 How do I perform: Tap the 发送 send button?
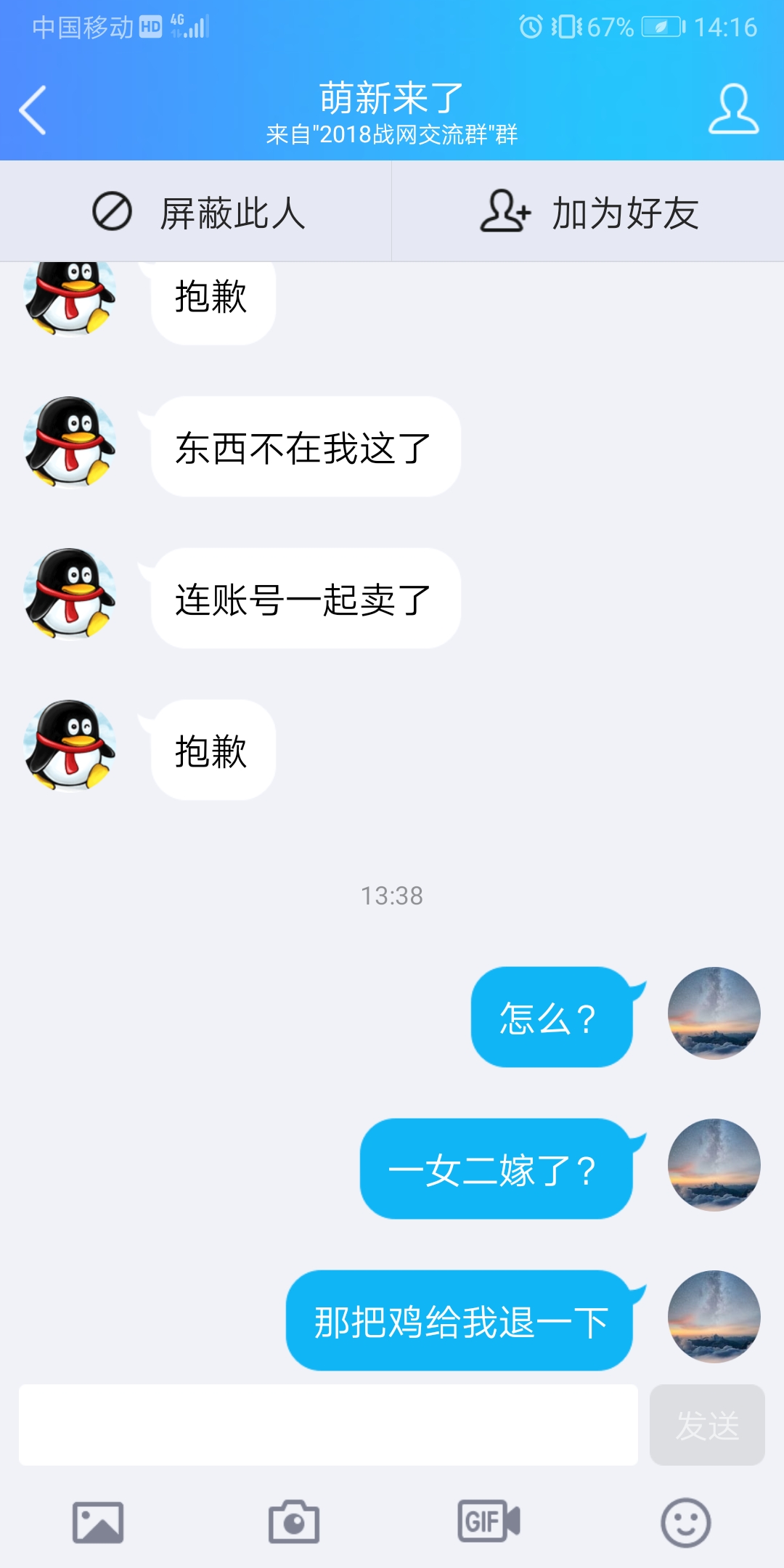707,1425
